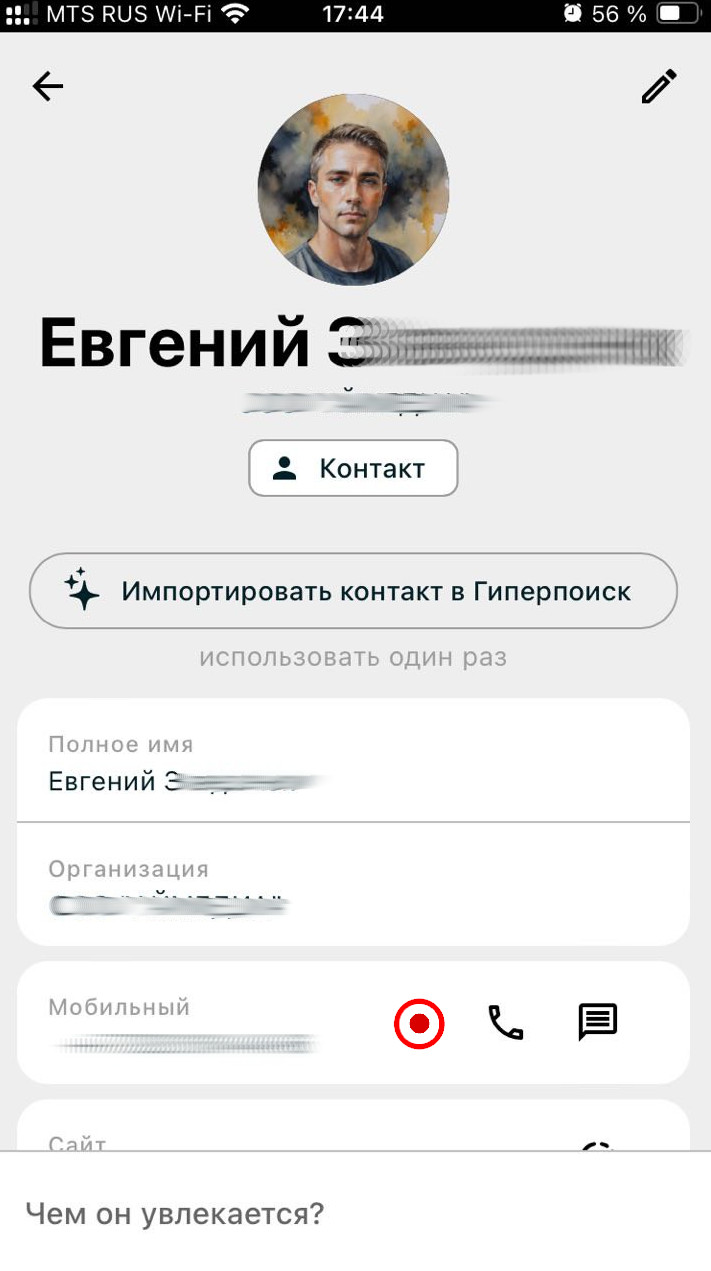711x1271 pixels.
Task: Импортировать контакт в Гиперпоиск
Action: (353, 591)
